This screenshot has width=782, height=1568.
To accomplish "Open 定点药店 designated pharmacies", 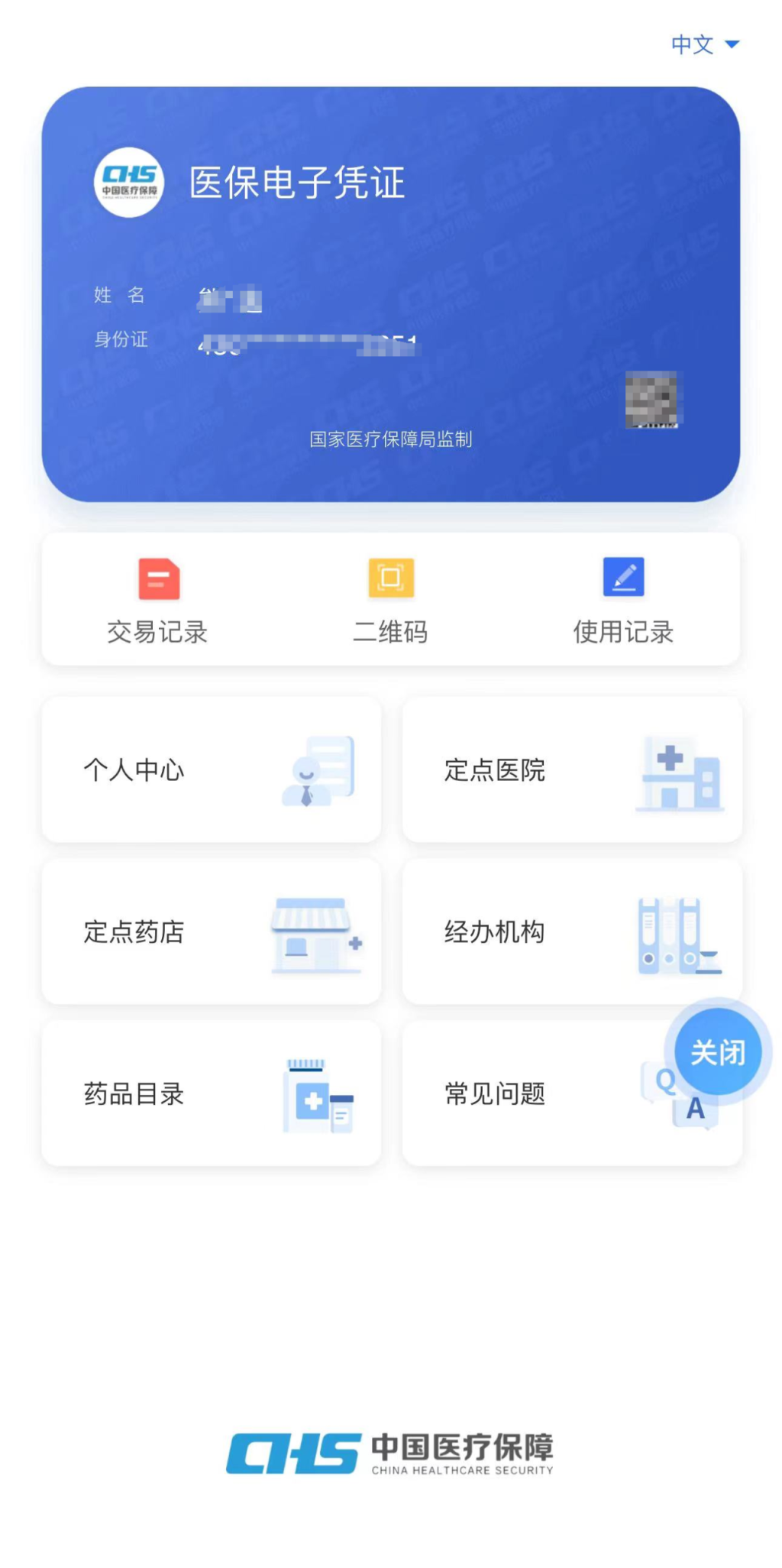I will [x=212, y=931].
